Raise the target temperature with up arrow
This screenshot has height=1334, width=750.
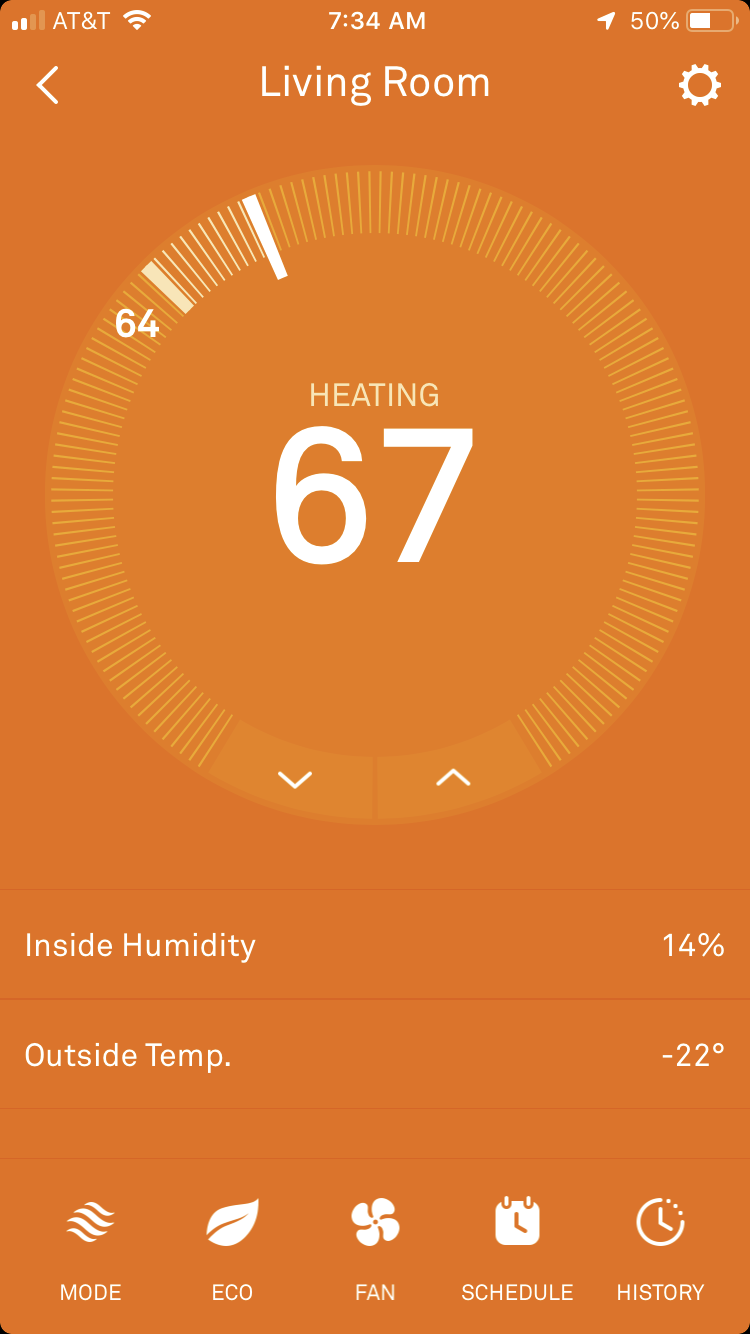(453, 777)
